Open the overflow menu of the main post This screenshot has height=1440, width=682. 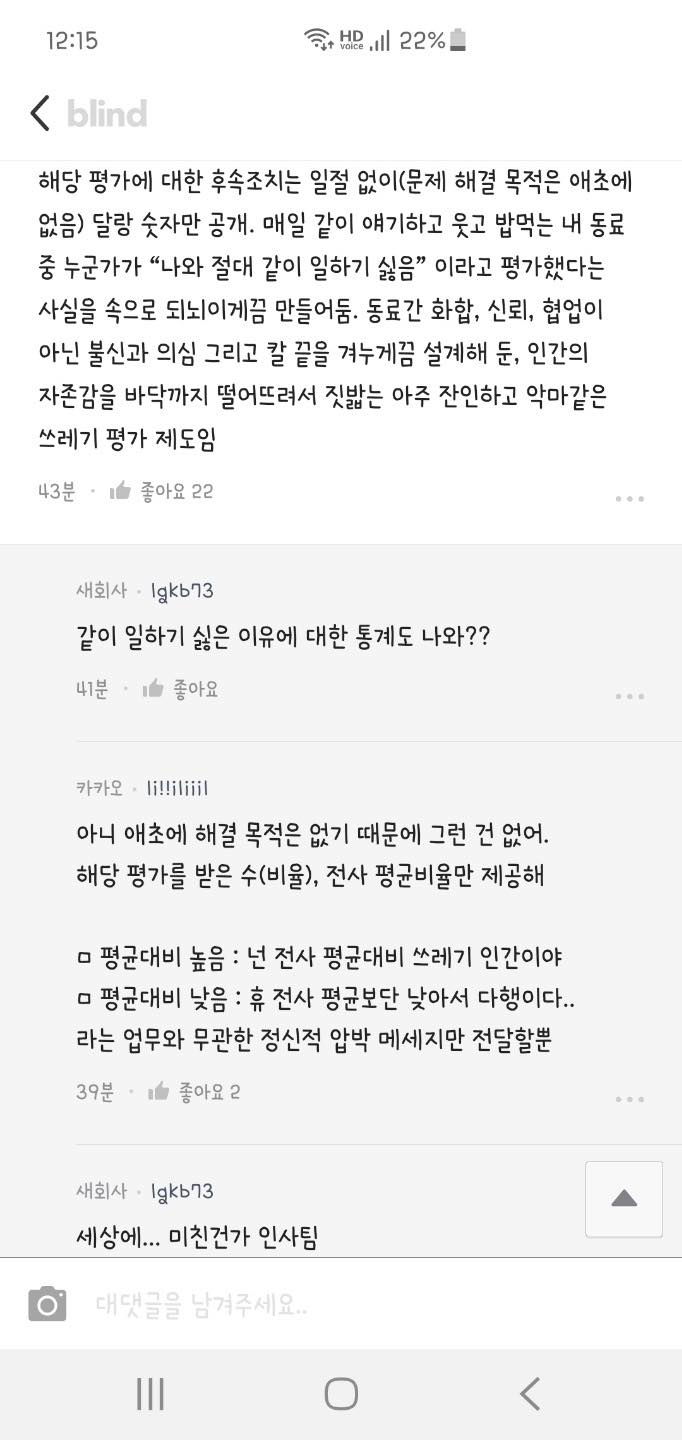[x=629, y=498]
